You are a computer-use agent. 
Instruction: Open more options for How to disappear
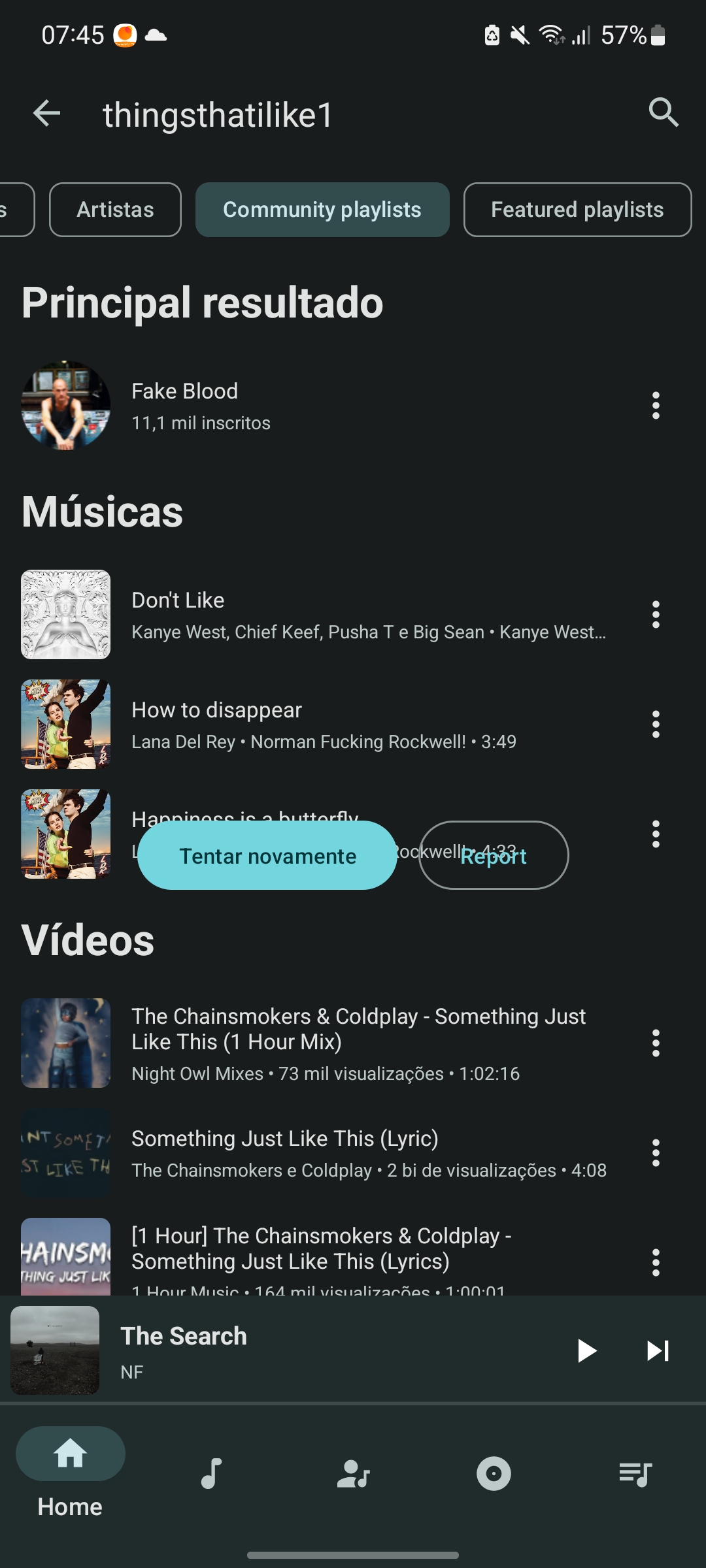point(656,725)
